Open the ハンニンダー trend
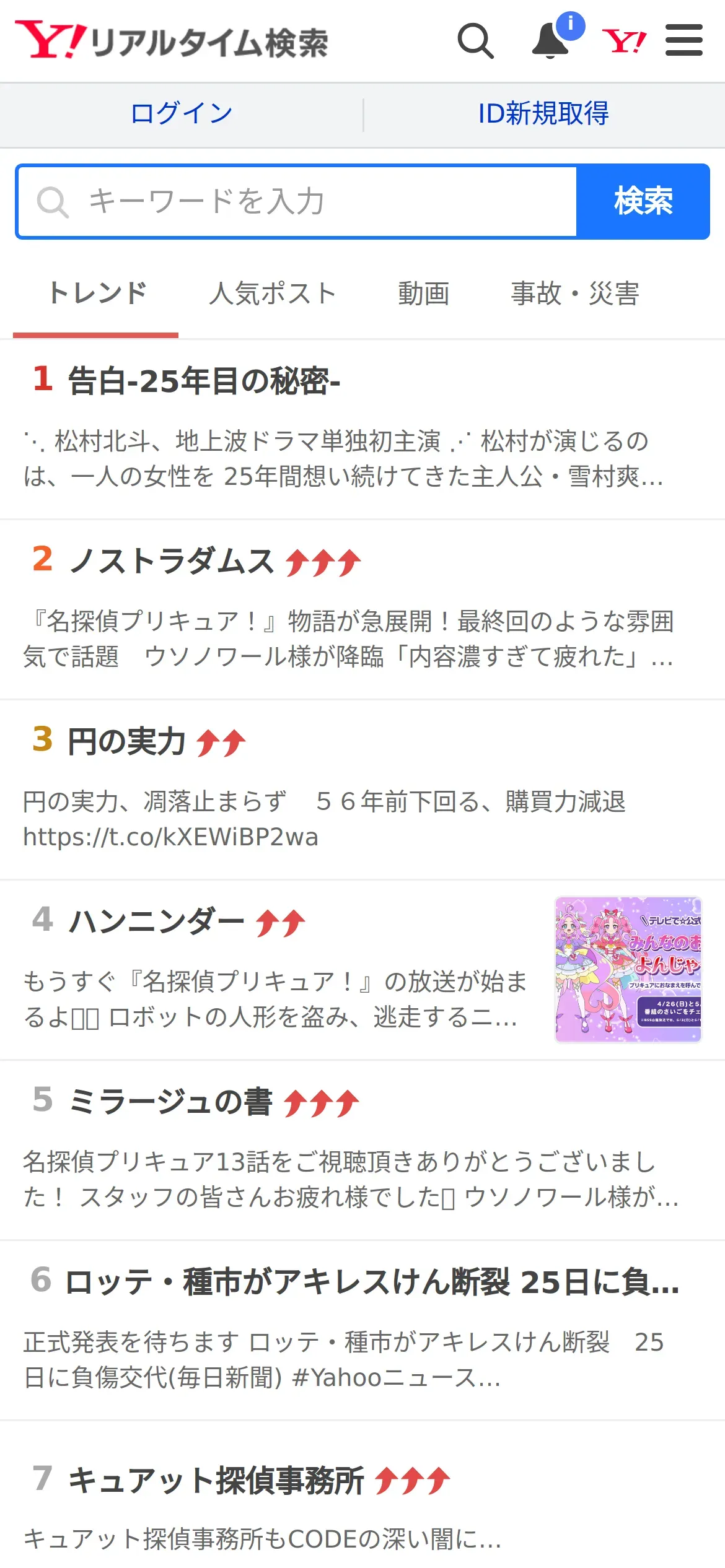 362,970
